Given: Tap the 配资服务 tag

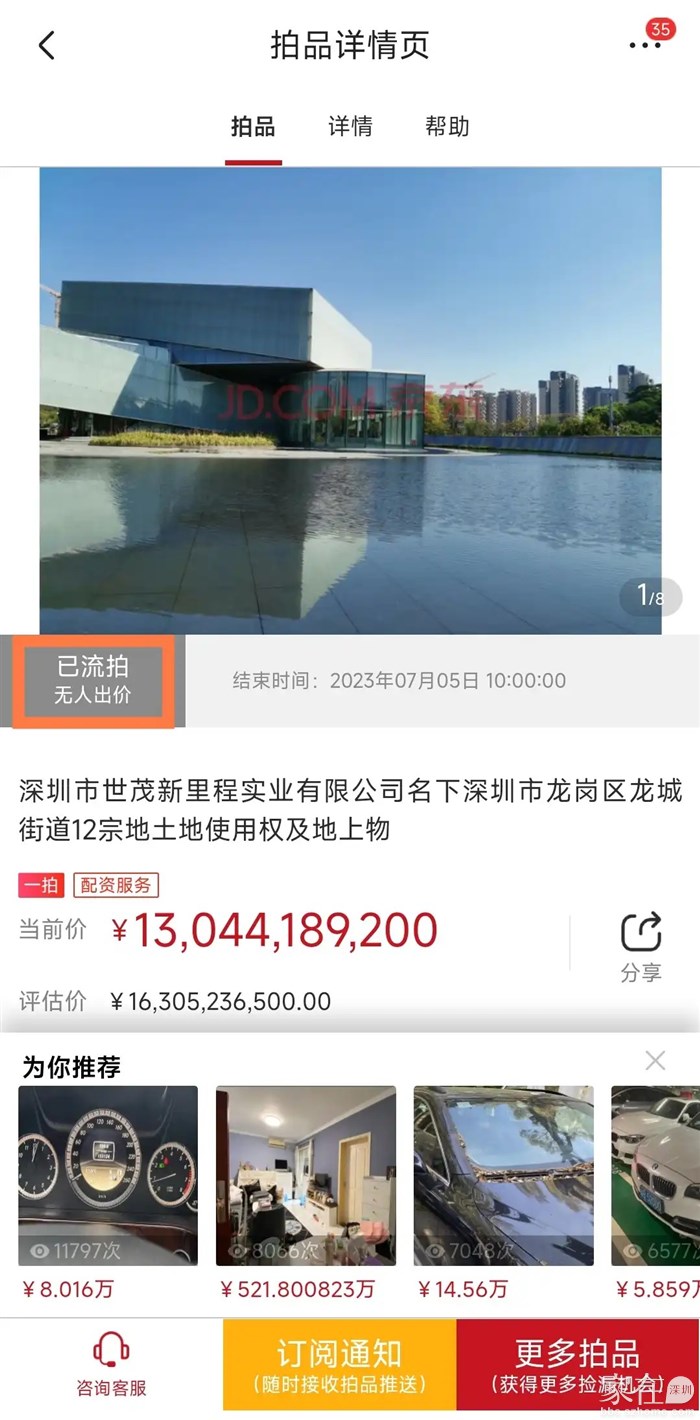Looking at the screenshot, I should tap(115, 885).
